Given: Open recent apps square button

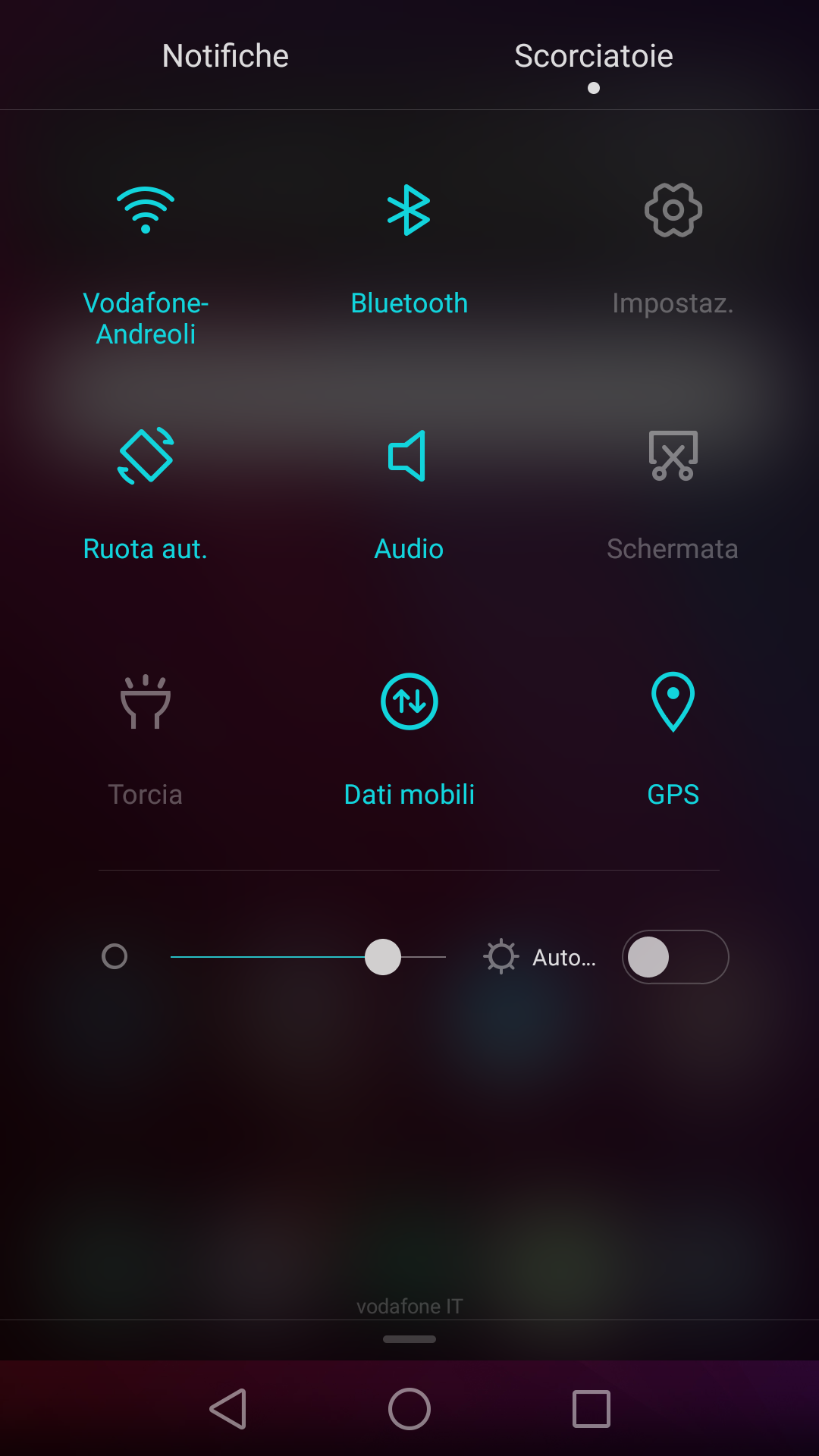Looking at the screenshot, I should [x=591, y=1409].
